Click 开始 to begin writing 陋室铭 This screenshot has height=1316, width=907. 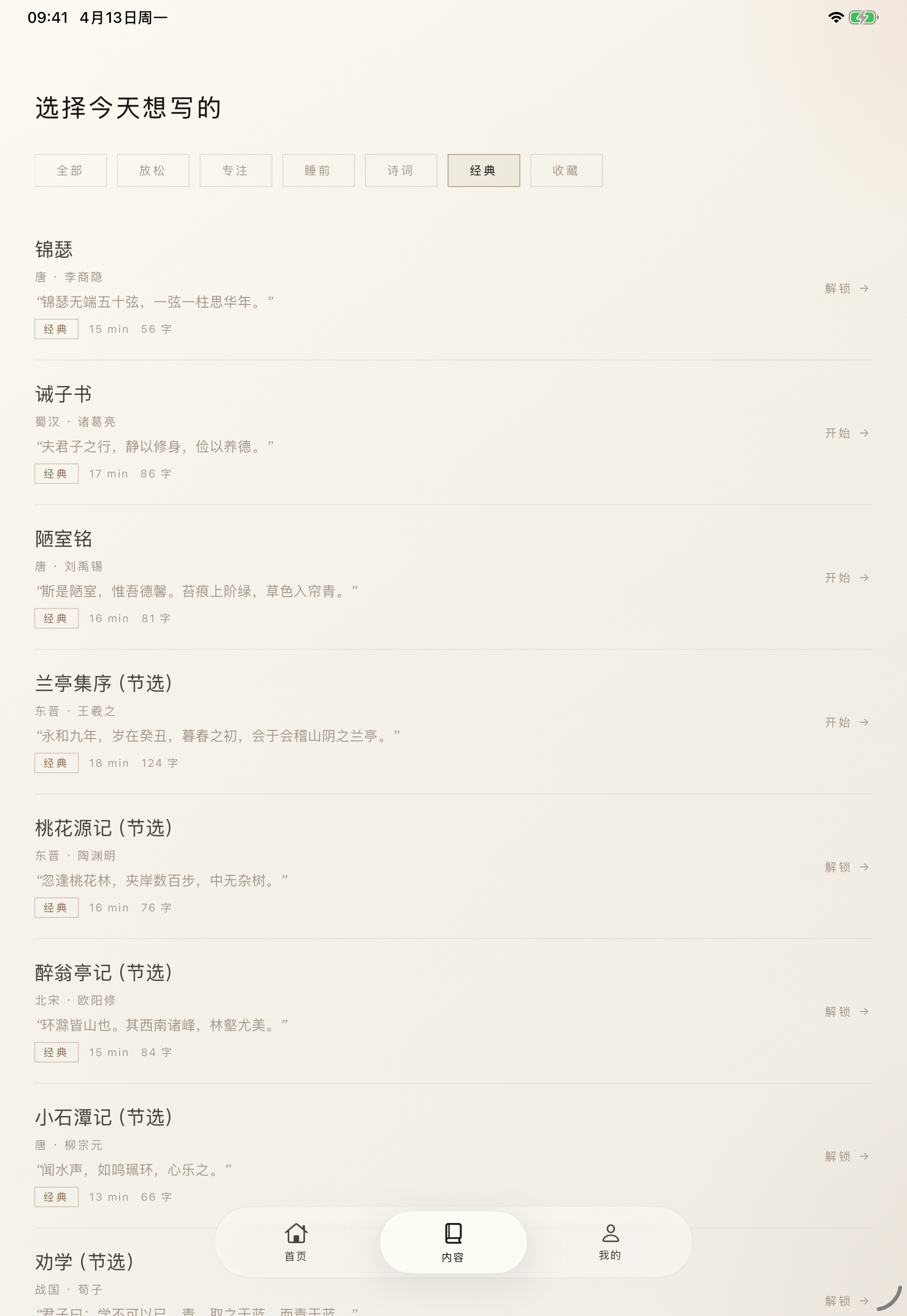click(846, 579)
